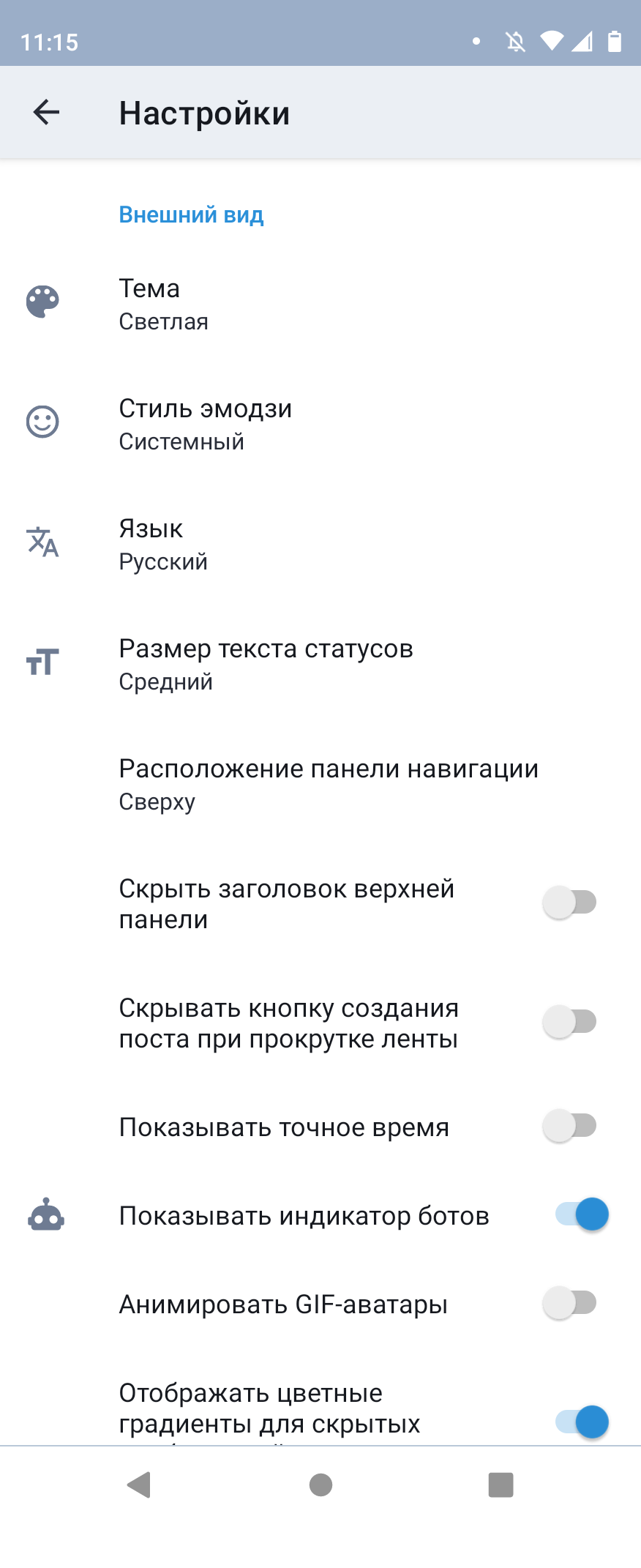The width and height of the screenshot is (641, 1568).
Task: Tap the system home button
Action: pyautogui.click(x=320, y=1485)
